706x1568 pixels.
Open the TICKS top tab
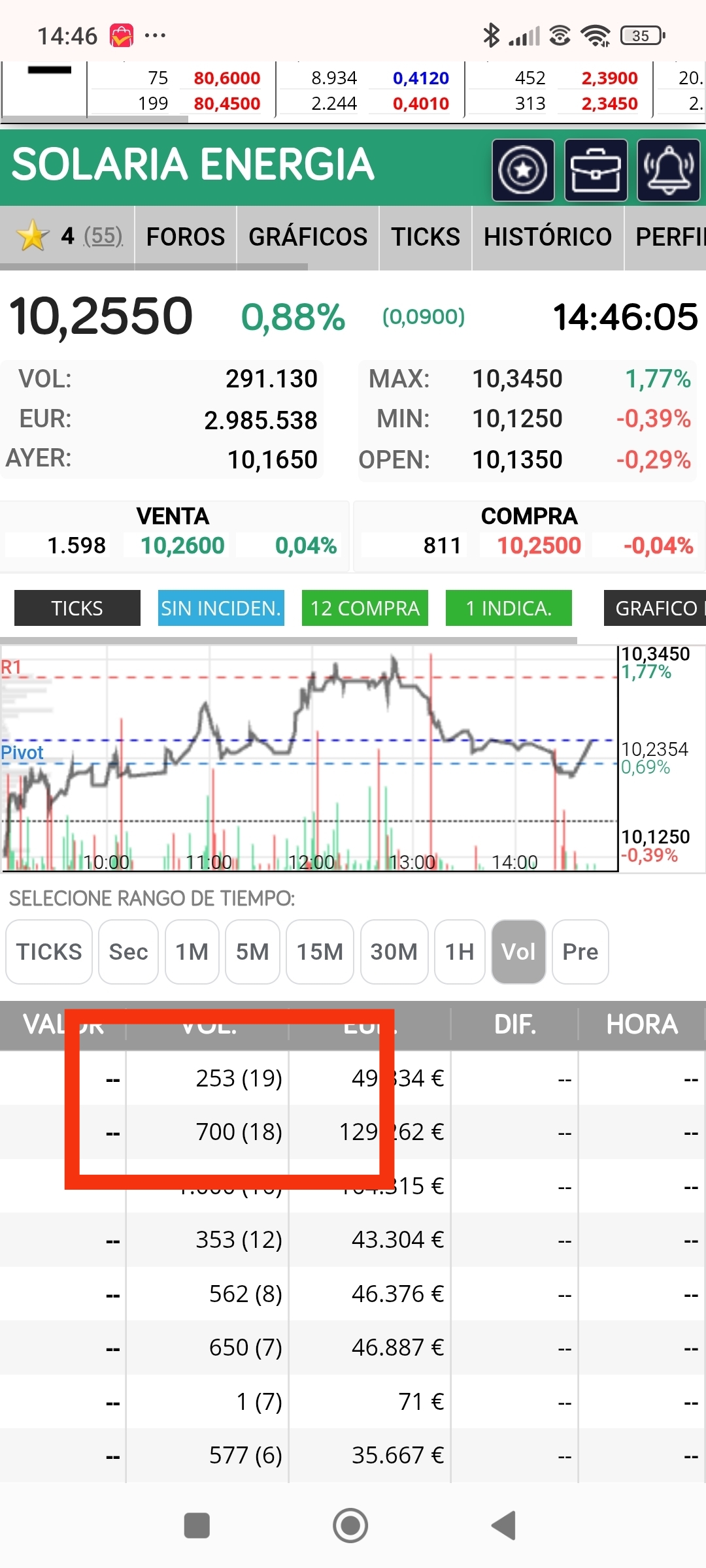coord(426,237)
